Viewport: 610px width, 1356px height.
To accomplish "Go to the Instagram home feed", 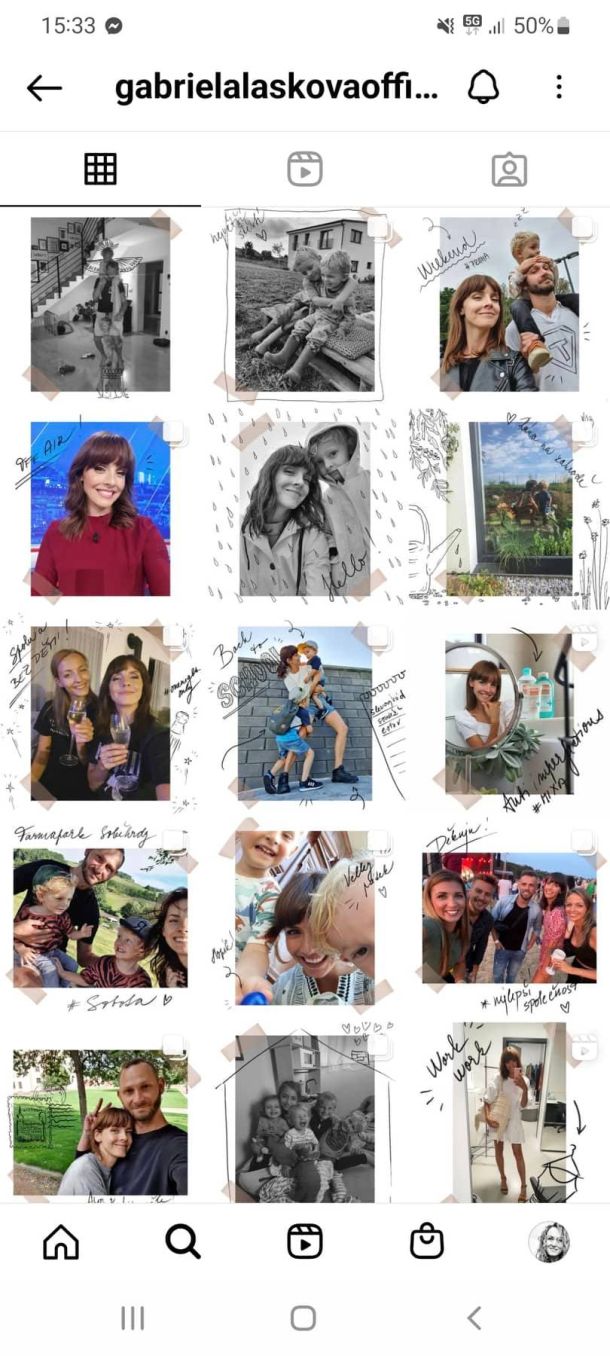I will click(x=61, y=1242).
